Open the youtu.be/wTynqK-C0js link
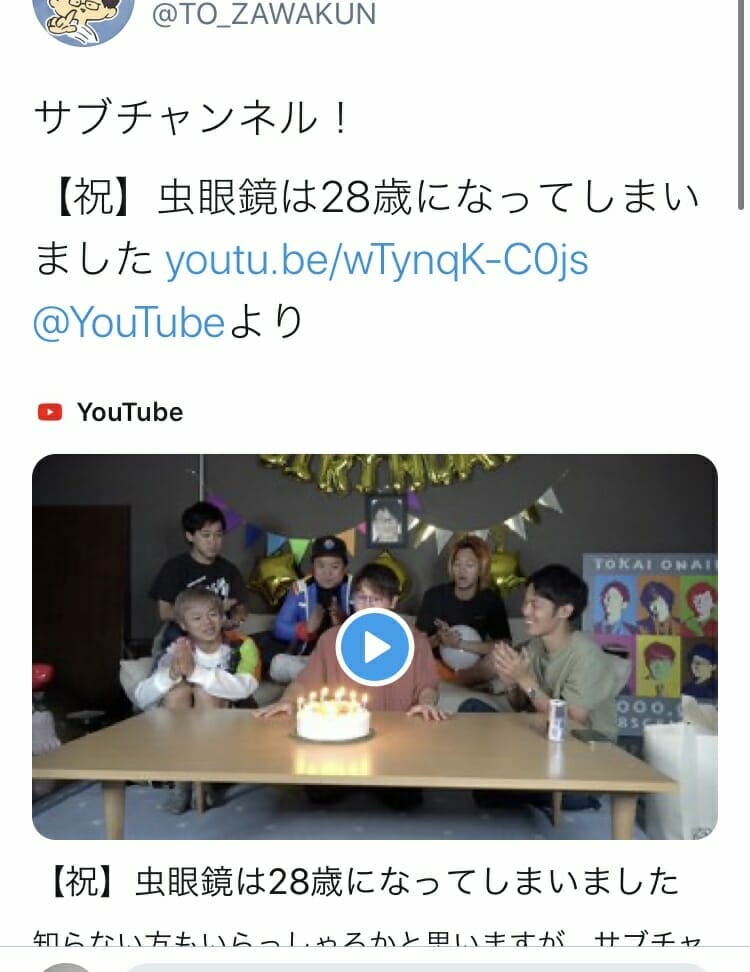Viewport: 750px width, 972px height. (376, 260)
